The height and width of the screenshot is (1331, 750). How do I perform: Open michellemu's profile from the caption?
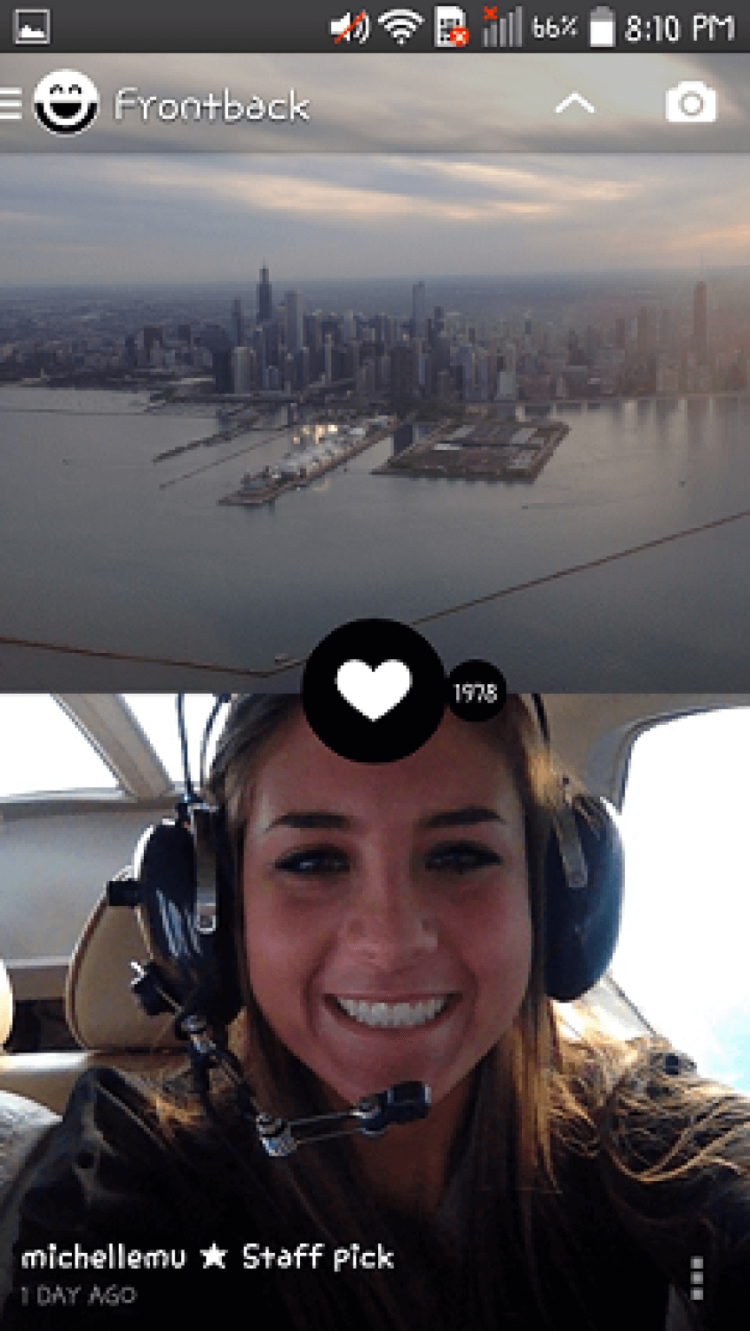point(103,1257)
